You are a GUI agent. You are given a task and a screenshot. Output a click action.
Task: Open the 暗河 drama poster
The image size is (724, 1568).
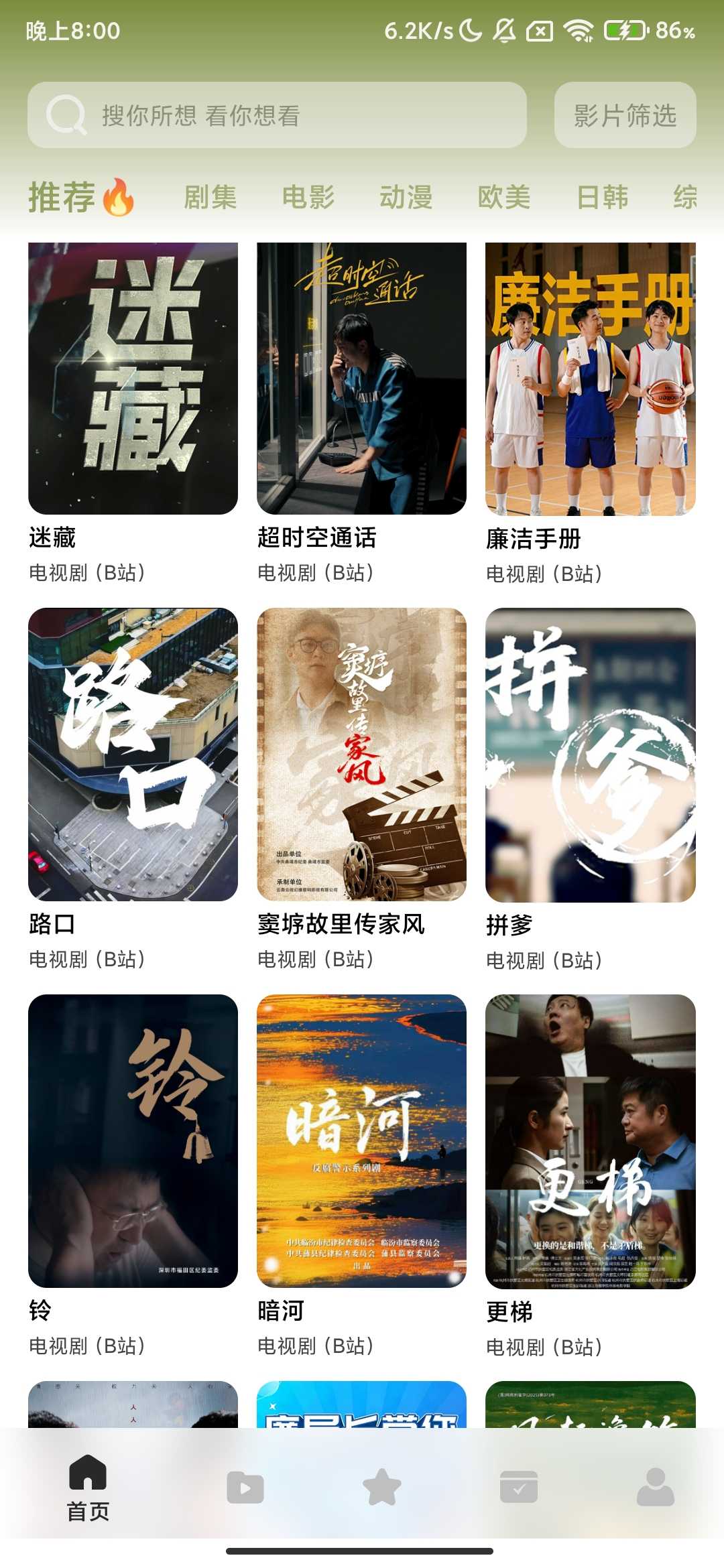[x=361, y=1139]
